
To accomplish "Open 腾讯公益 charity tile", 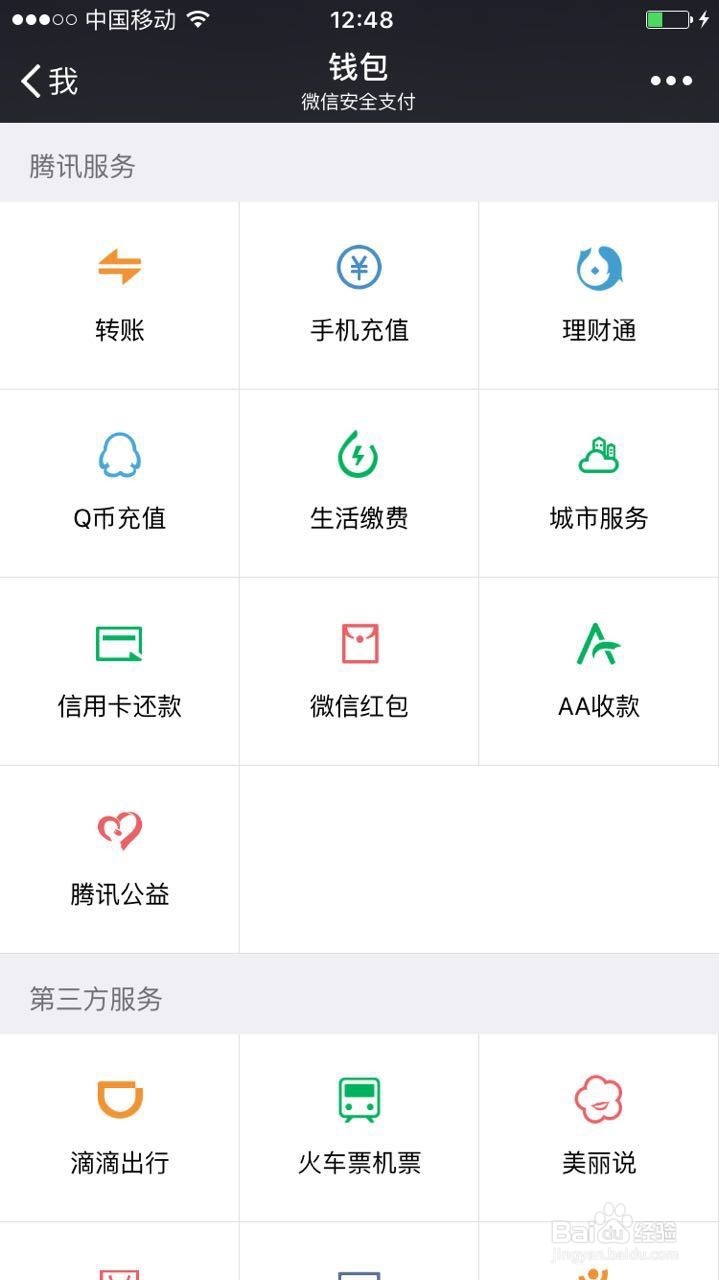I will (119, 859).
